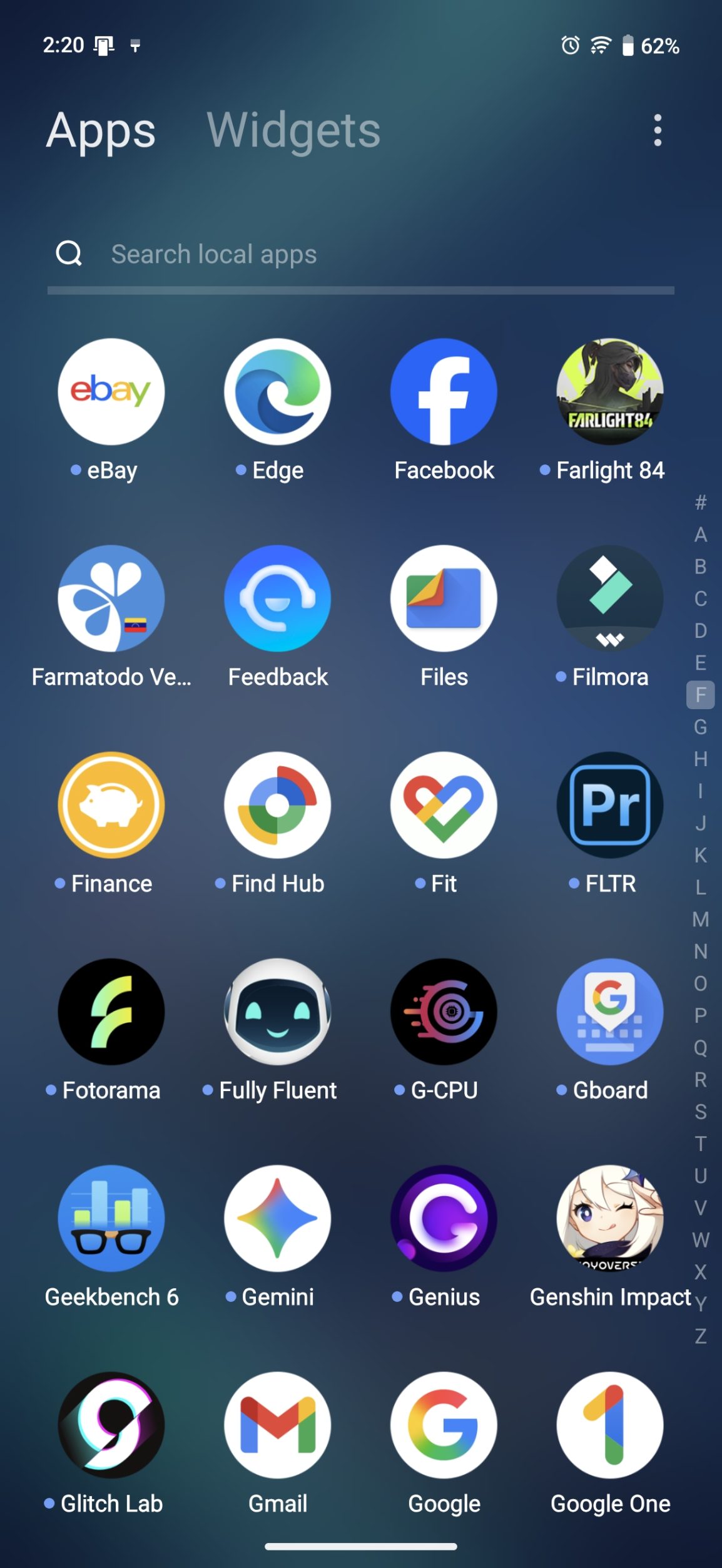The width and height of the screenshot is (722, 1568).
Task: Launch Genshin Impact
Action: pos(610,1218)
